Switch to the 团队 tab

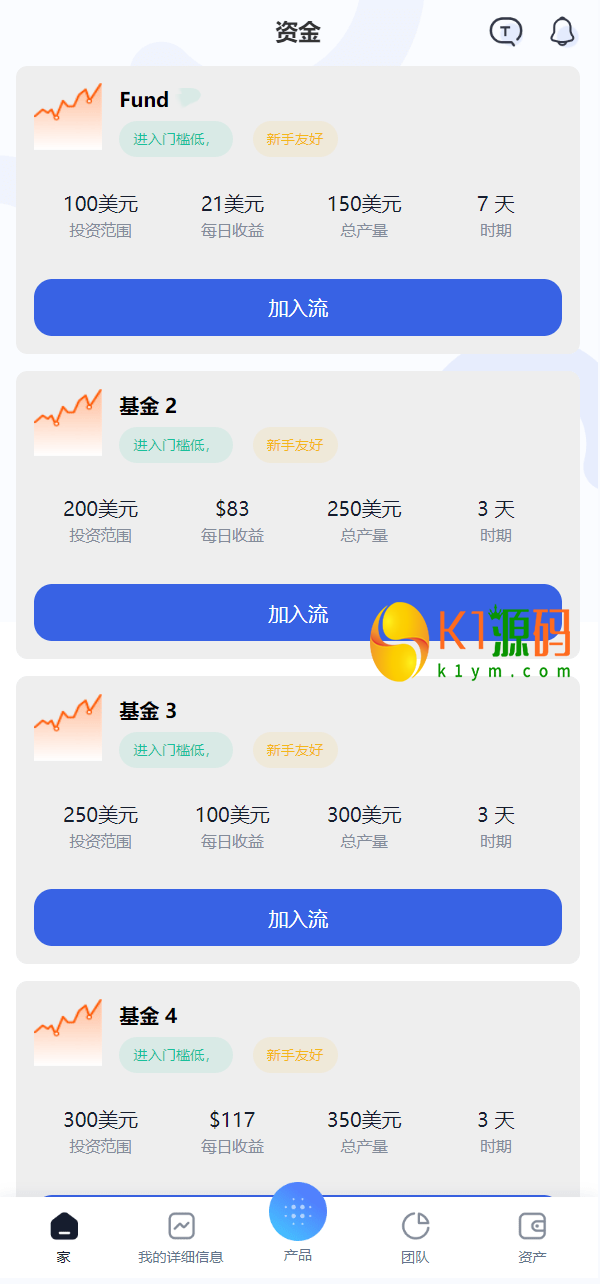point(415,1236)
